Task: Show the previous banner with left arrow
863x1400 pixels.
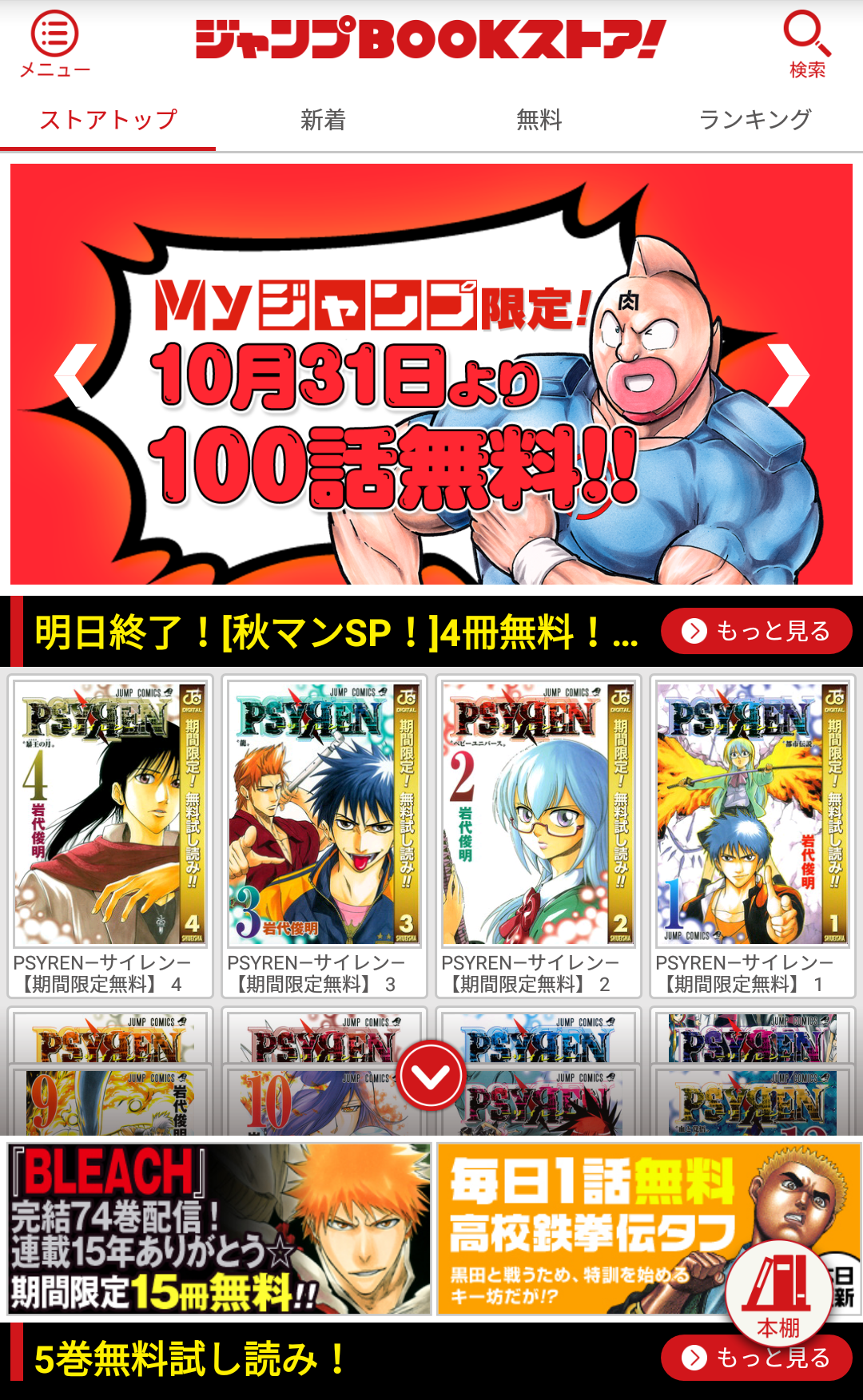Action: (x=76, y=375)
